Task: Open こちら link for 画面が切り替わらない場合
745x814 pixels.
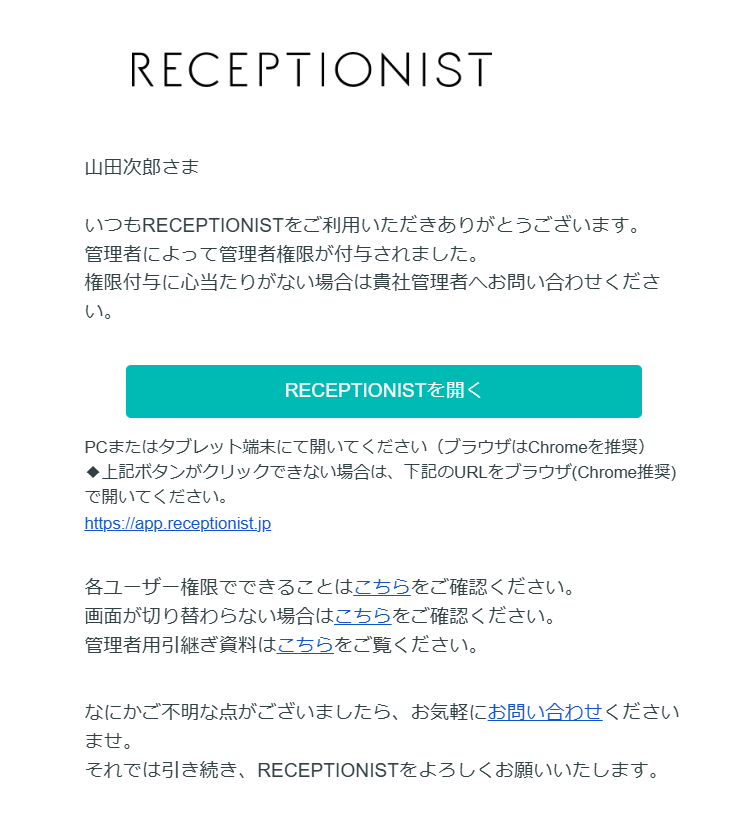Action: (x=362, y=615)
